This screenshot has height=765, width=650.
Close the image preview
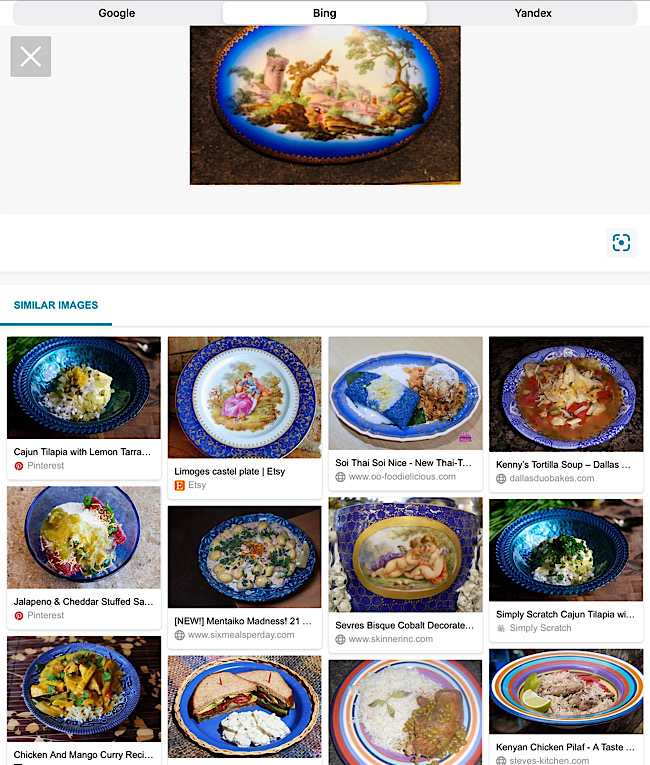[x=31, y=57]
